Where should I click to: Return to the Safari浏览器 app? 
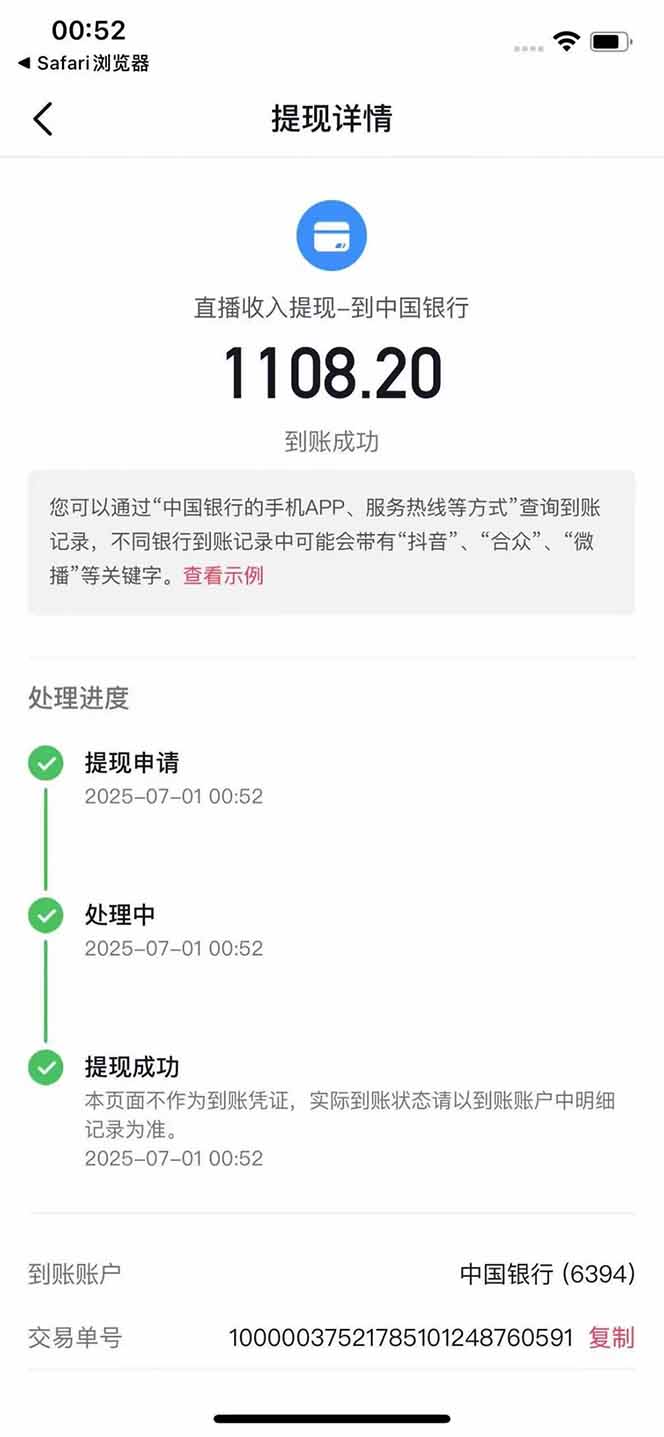[84, 63]
